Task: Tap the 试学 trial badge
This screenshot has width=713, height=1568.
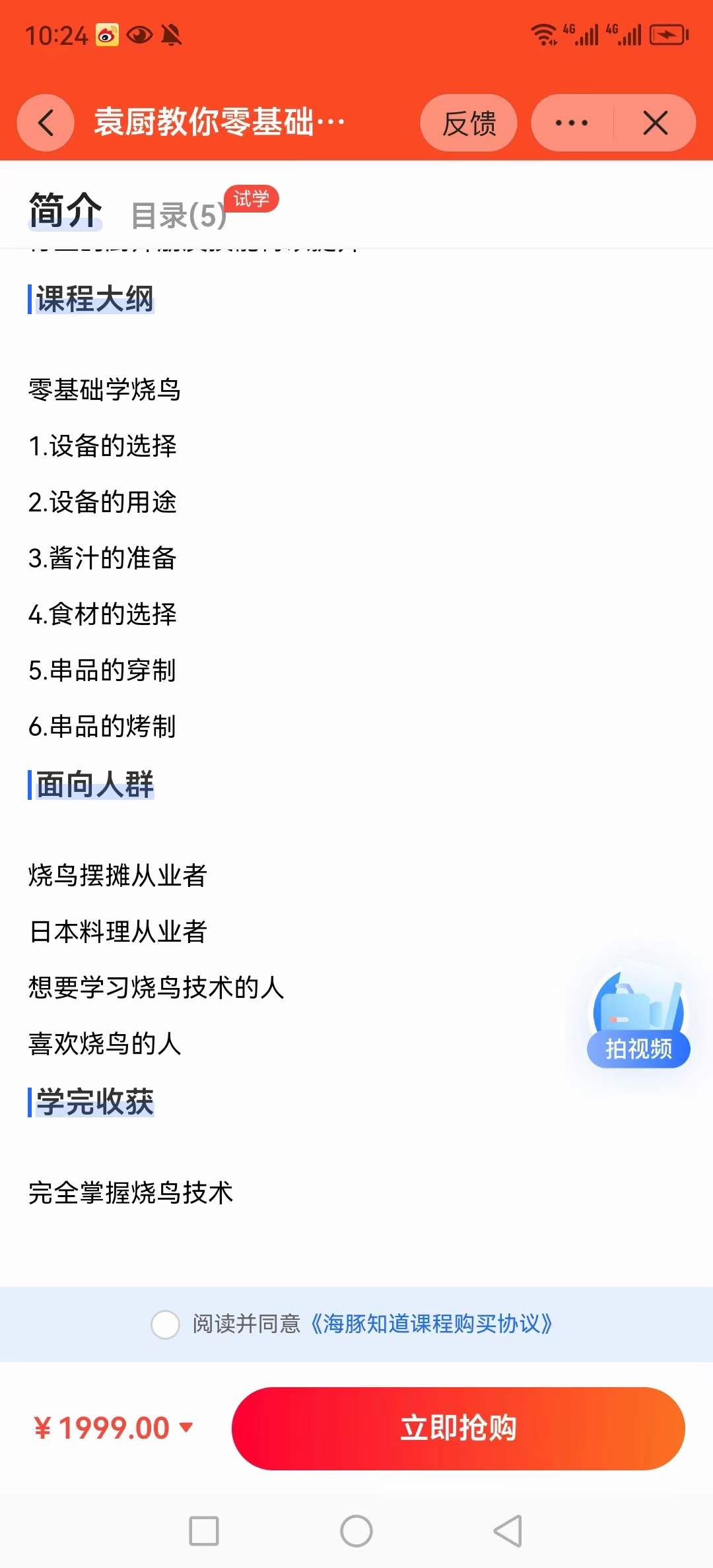Action: pos(253,198)
